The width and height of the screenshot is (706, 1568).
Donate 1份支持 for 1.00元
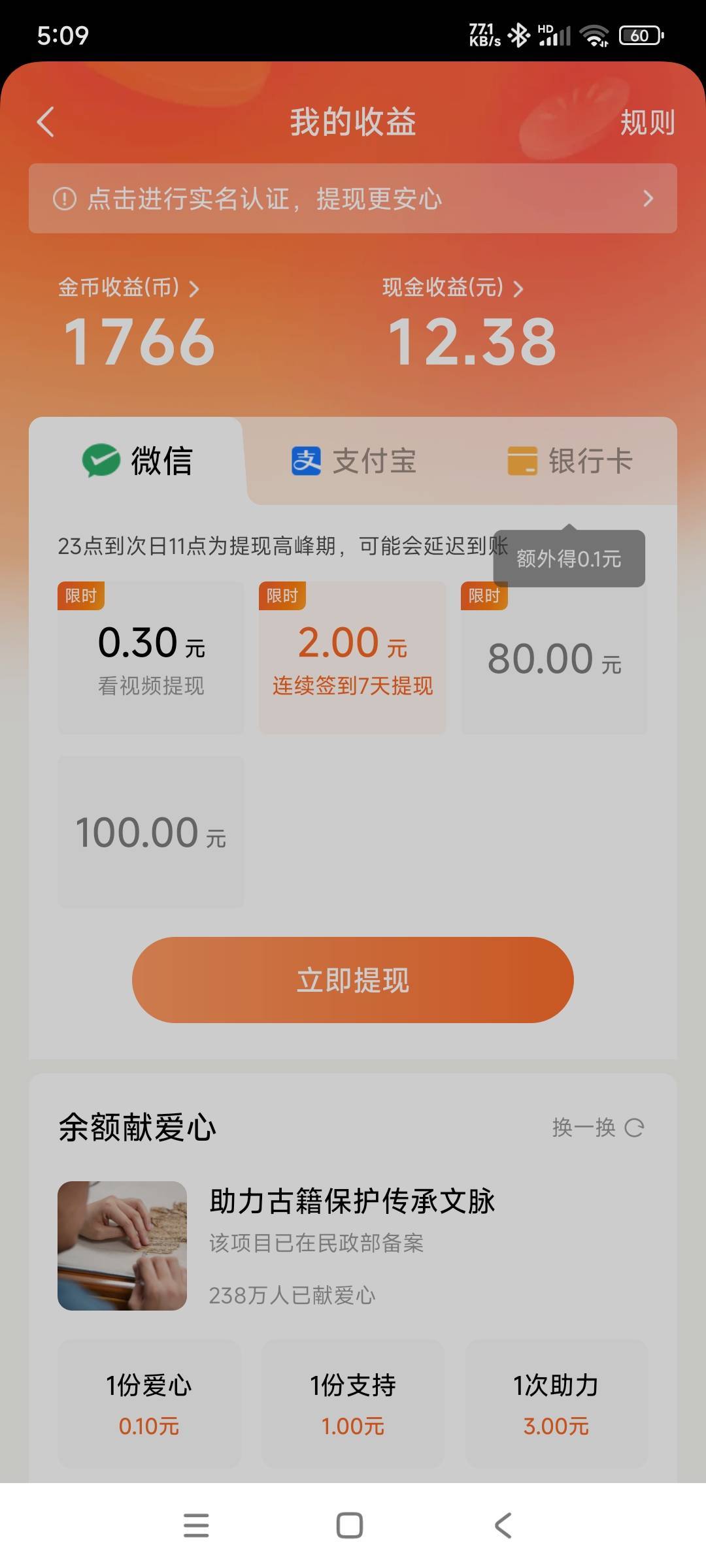pos(353,1403)
